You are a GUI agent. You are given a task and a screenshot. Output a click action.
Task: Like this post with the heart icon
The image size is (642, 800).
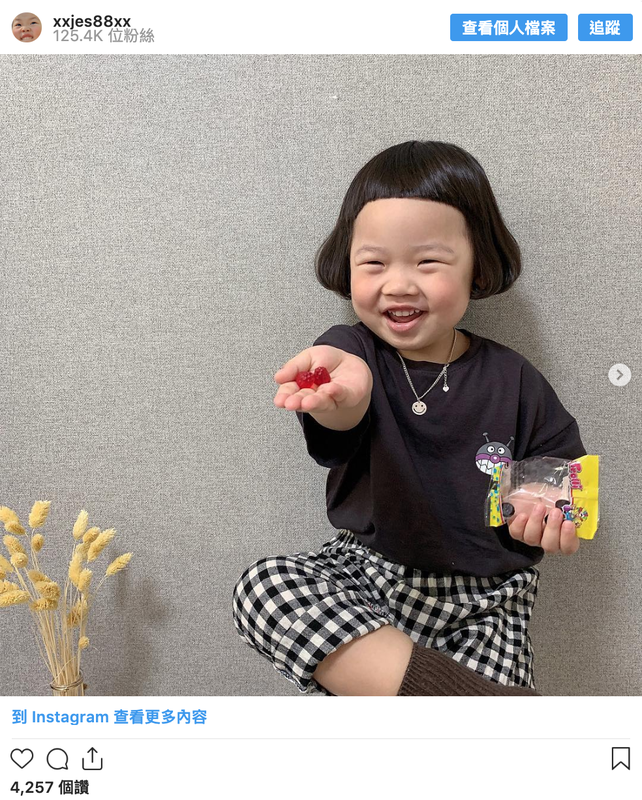pos(22,758)
